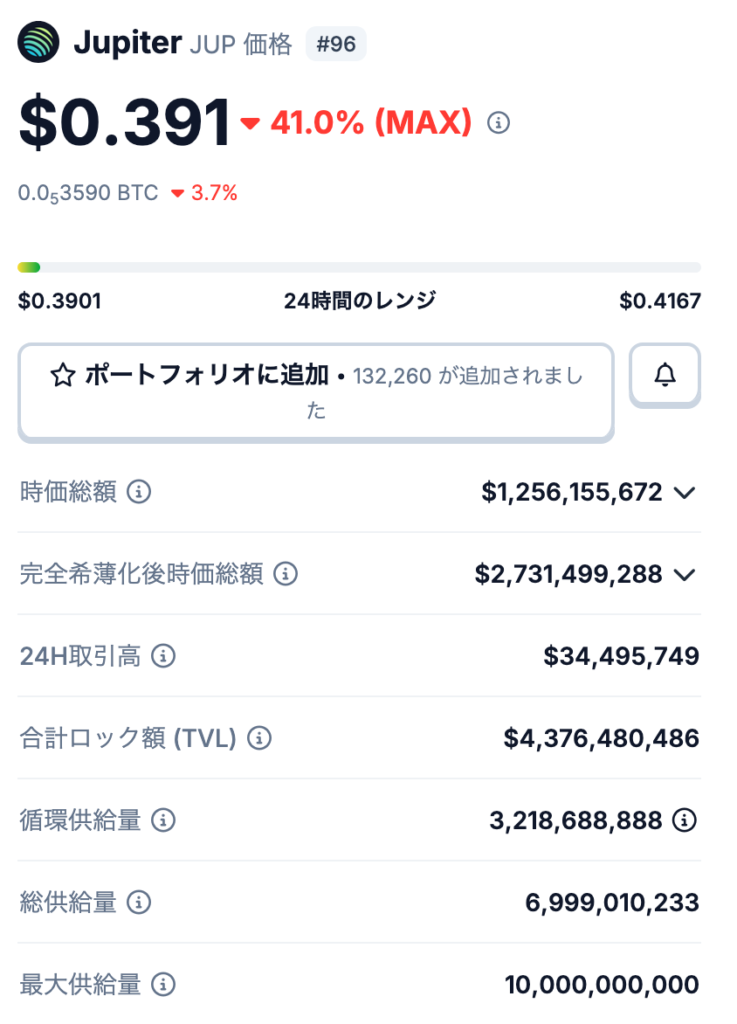Click the $0.3901 low price label

[x=58, y=299]
